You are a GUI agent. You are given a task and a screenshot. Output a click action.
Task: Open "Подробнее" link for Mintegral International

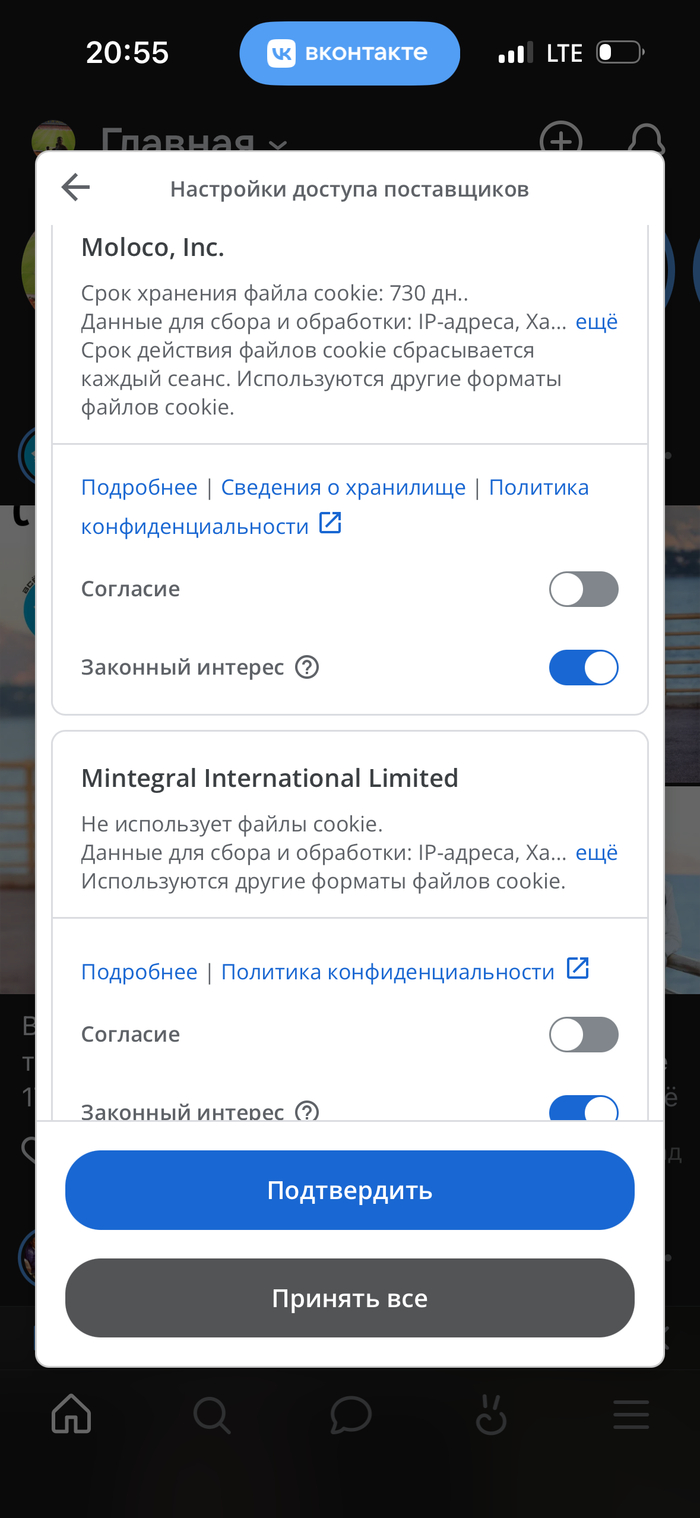point(139,972)
